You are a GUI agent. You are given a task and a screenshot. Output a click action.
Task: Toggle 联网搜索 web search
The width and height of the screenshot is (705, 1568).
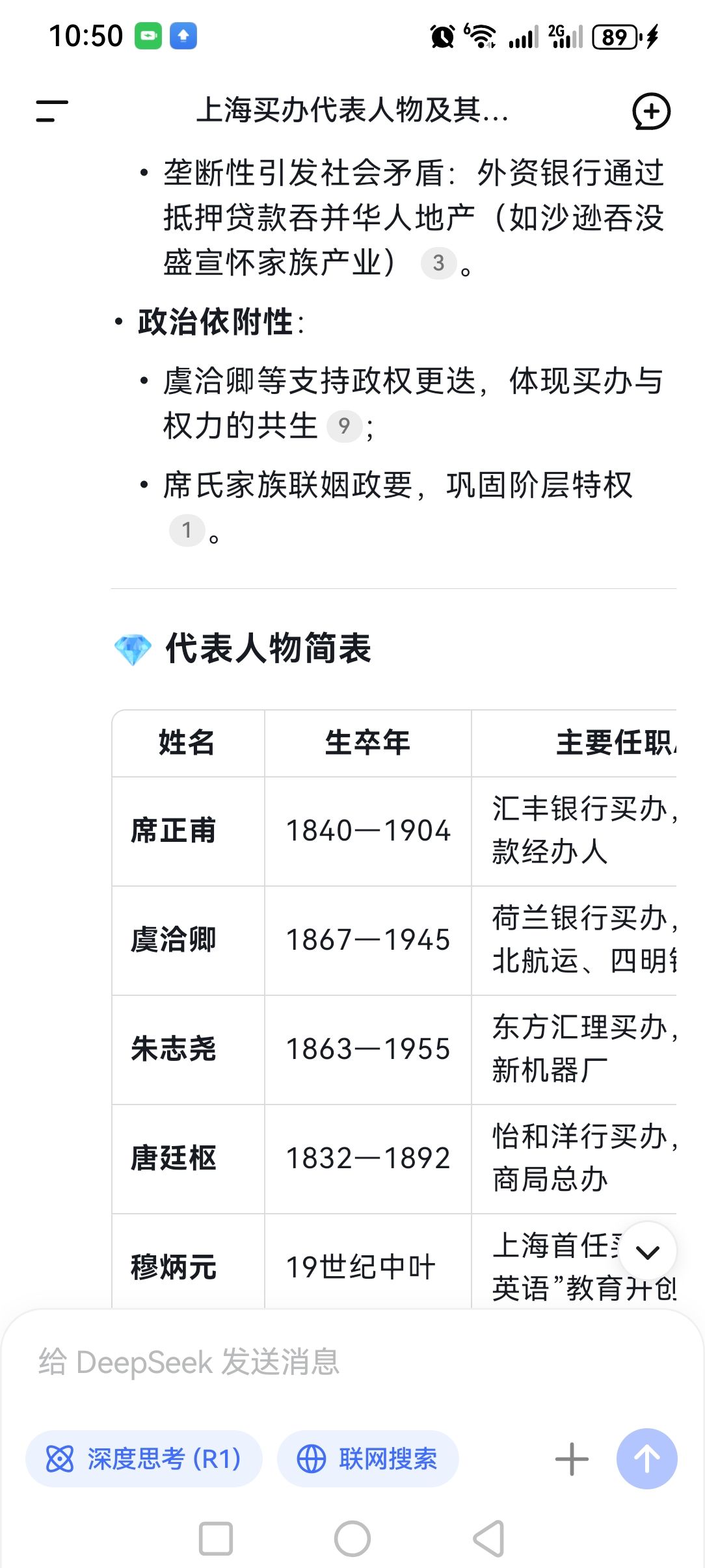tap(368, 1459)
